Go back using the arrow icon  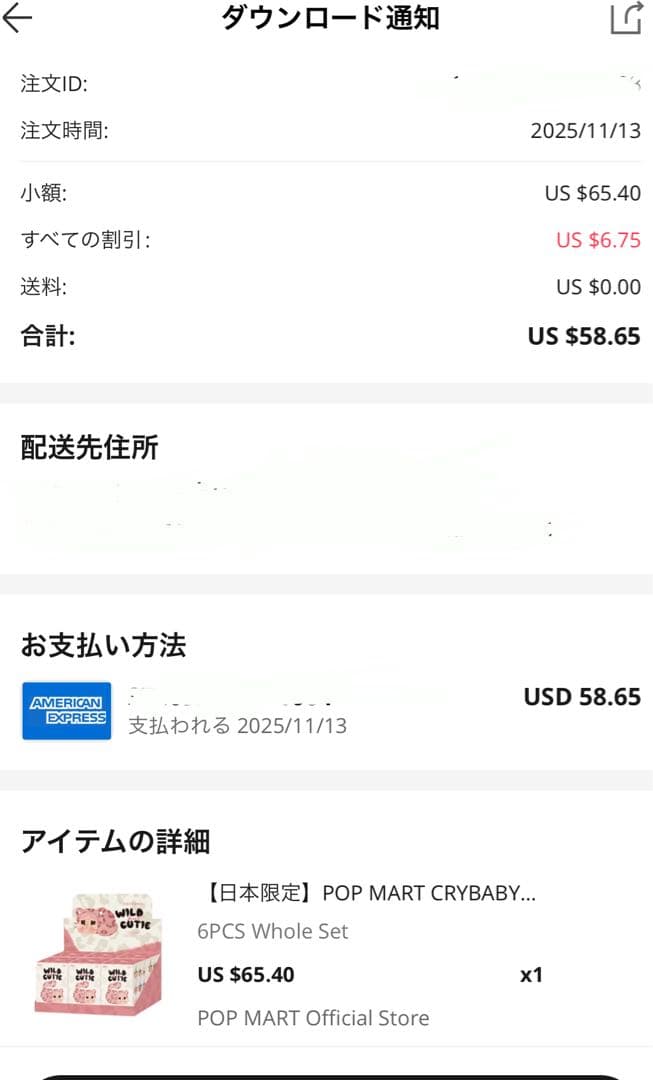point(18,19)
